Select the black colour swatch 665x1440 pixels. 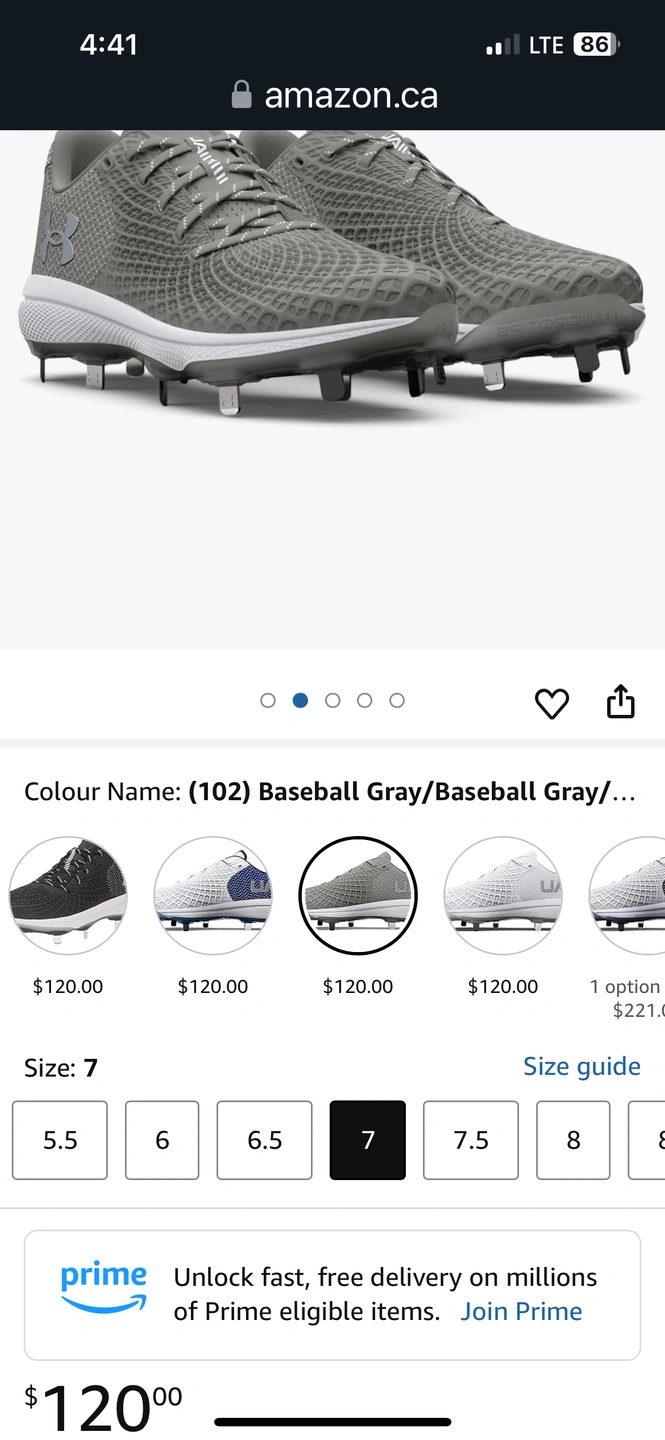point(68,895)
